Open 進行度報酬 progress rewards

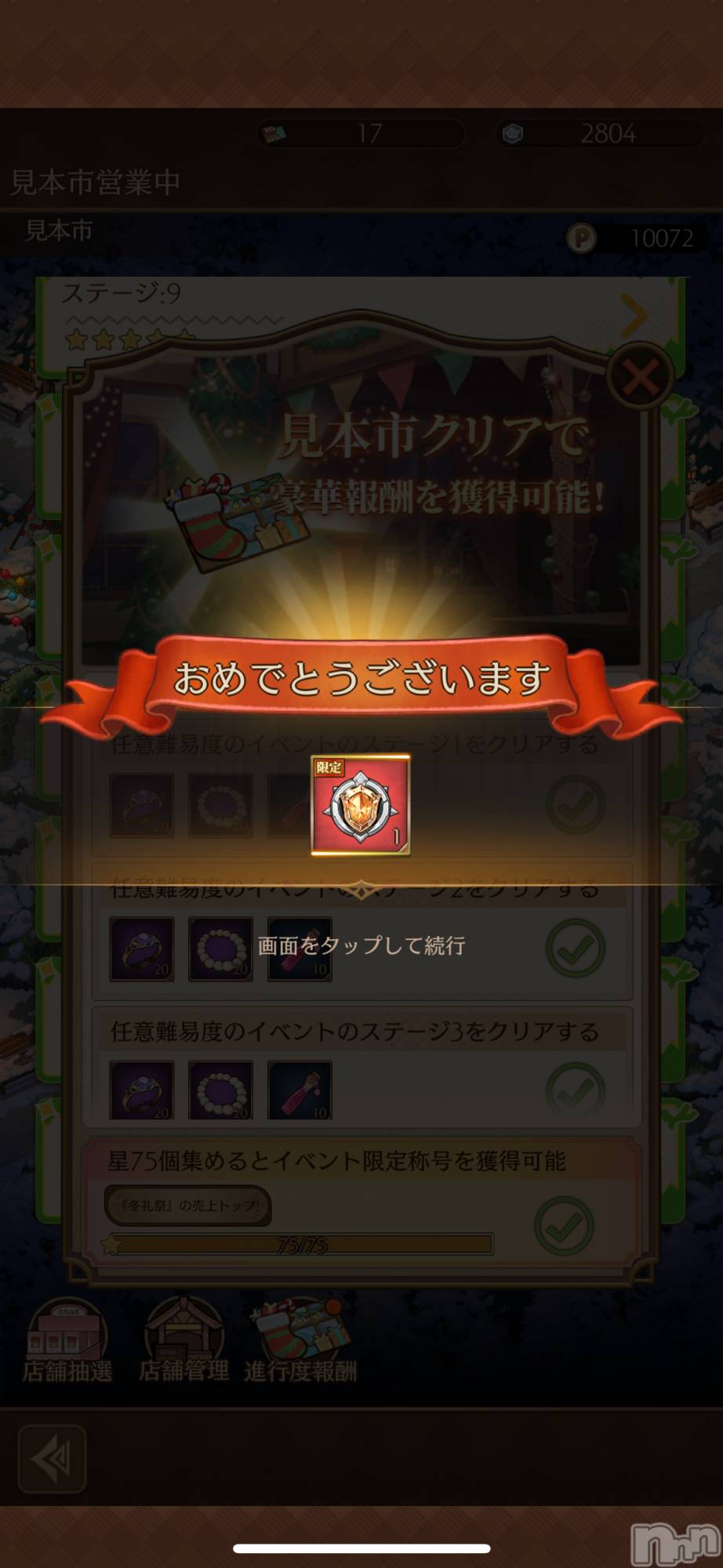click(300, 1342)
